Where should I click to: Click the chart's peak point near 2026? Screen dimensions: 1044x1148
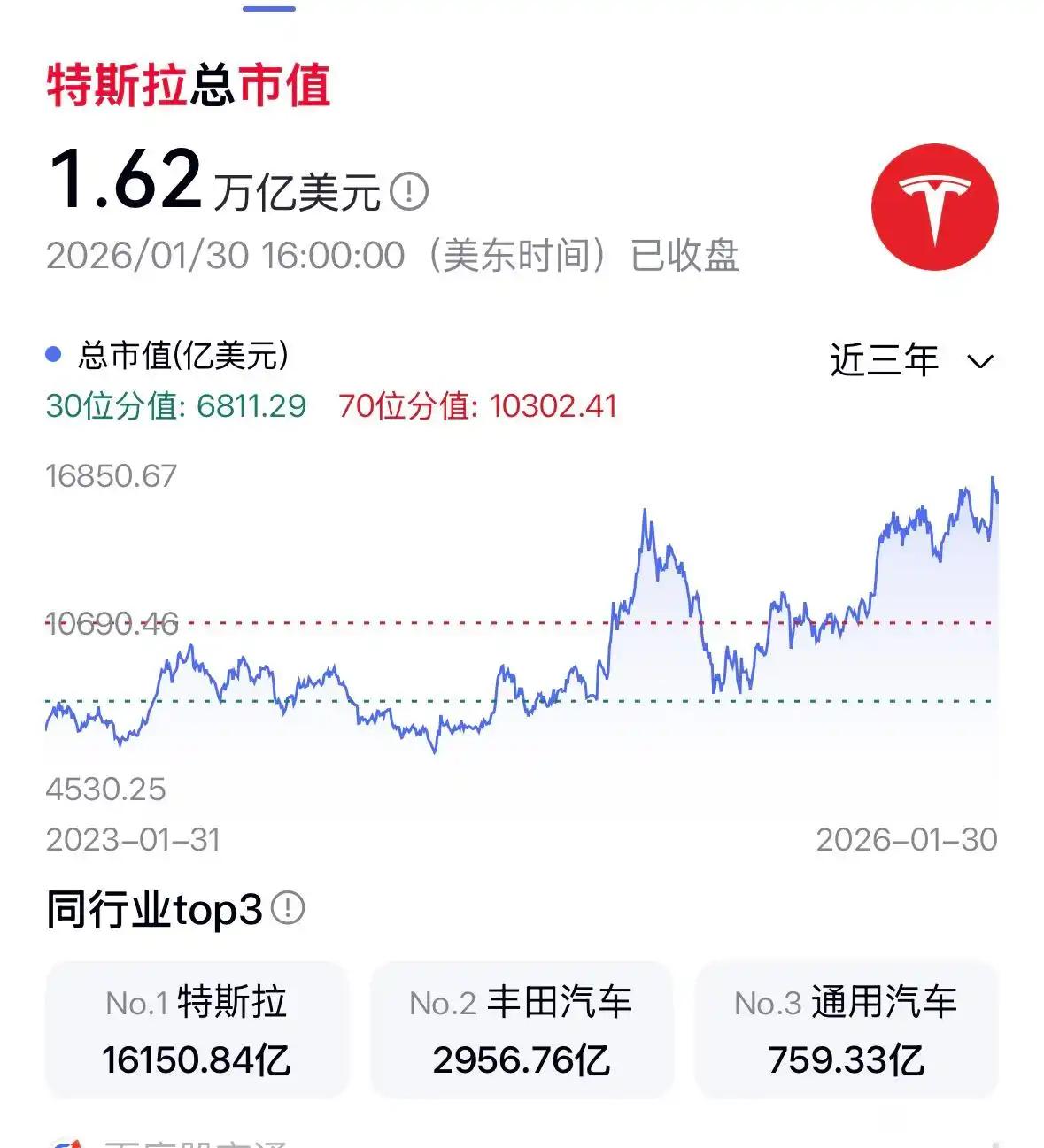tap(992, 478)
